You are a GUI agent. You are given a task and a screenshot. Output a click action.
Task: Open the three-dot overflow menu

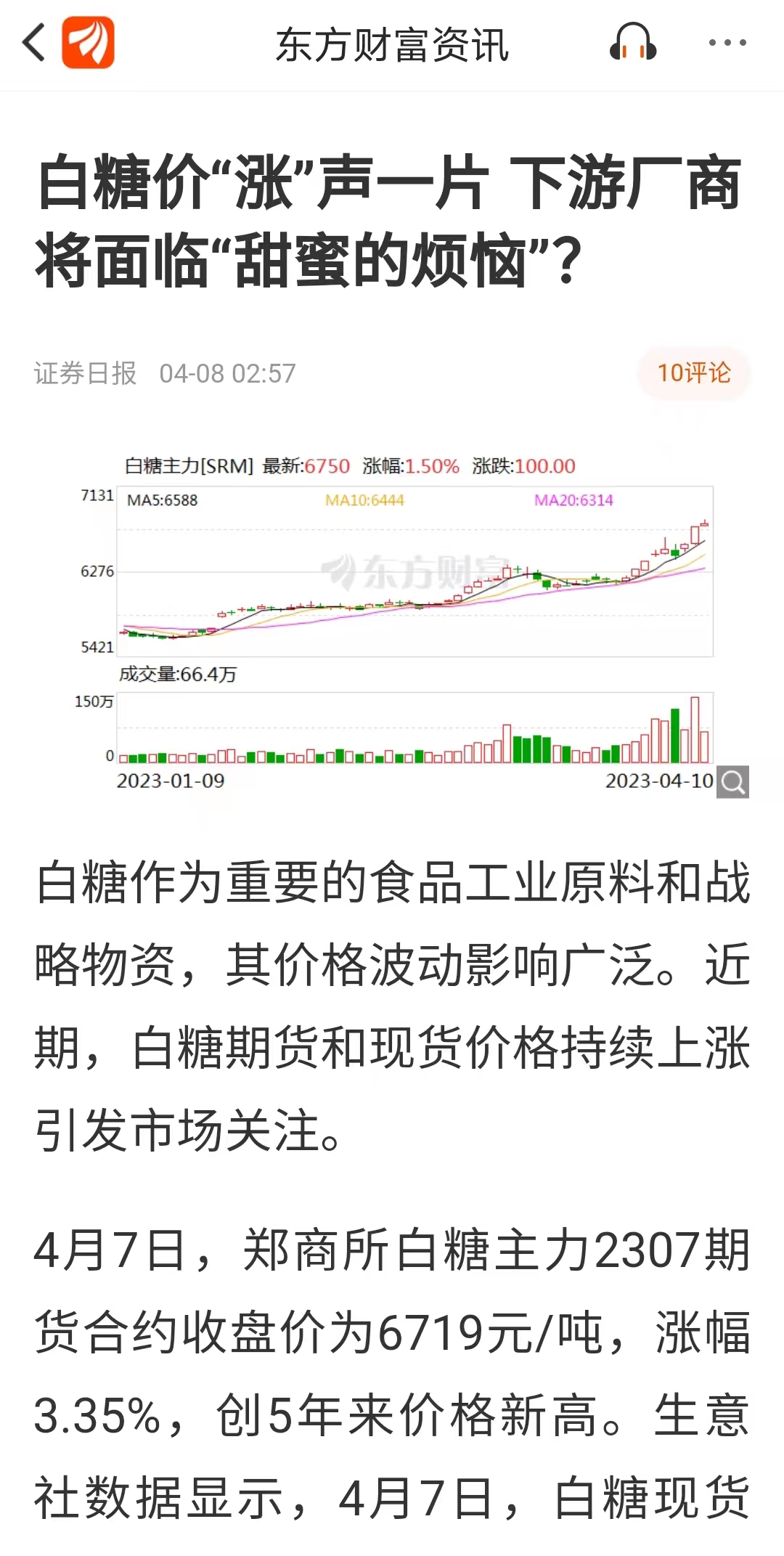tap(727, 43)
